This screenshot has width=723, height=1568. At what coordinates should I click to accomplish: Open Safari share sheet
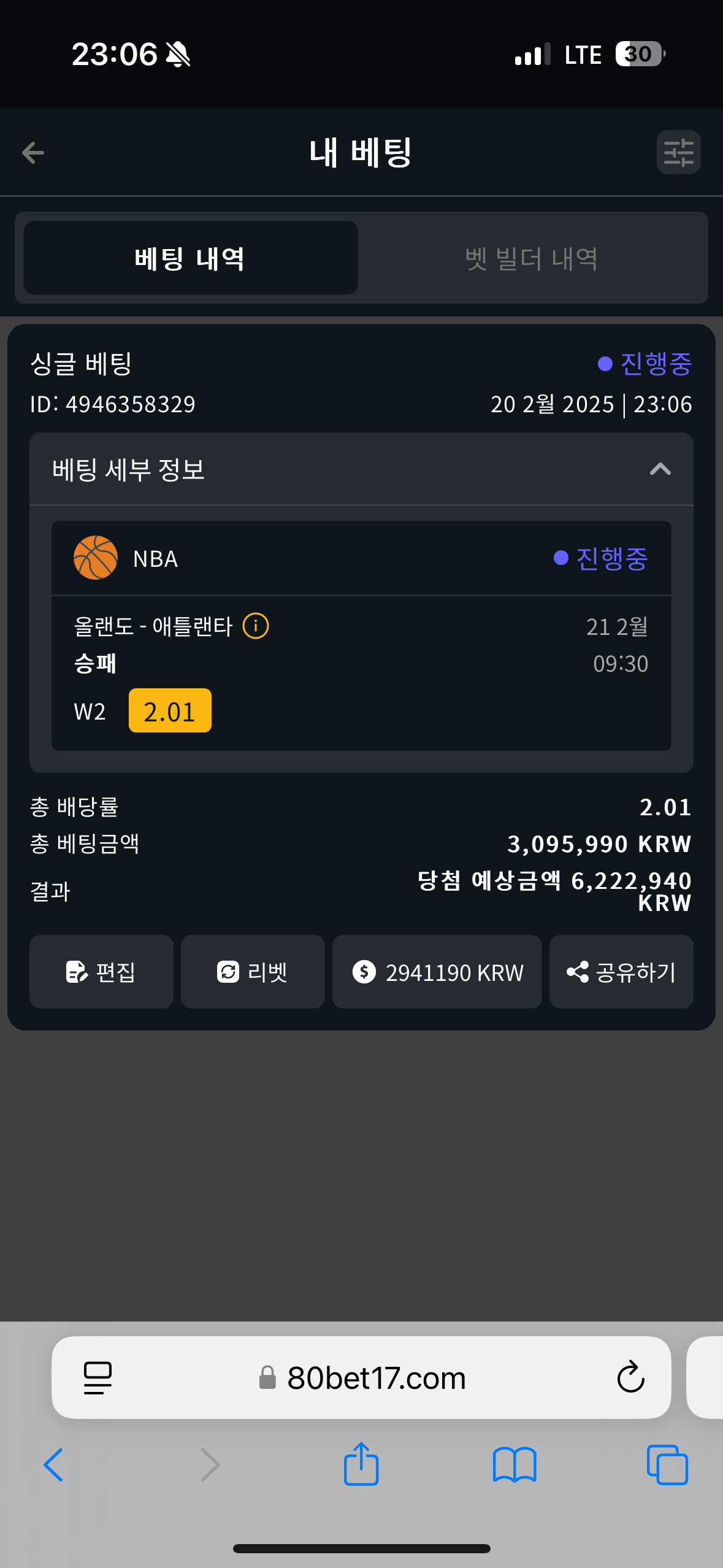point(361,1464)
